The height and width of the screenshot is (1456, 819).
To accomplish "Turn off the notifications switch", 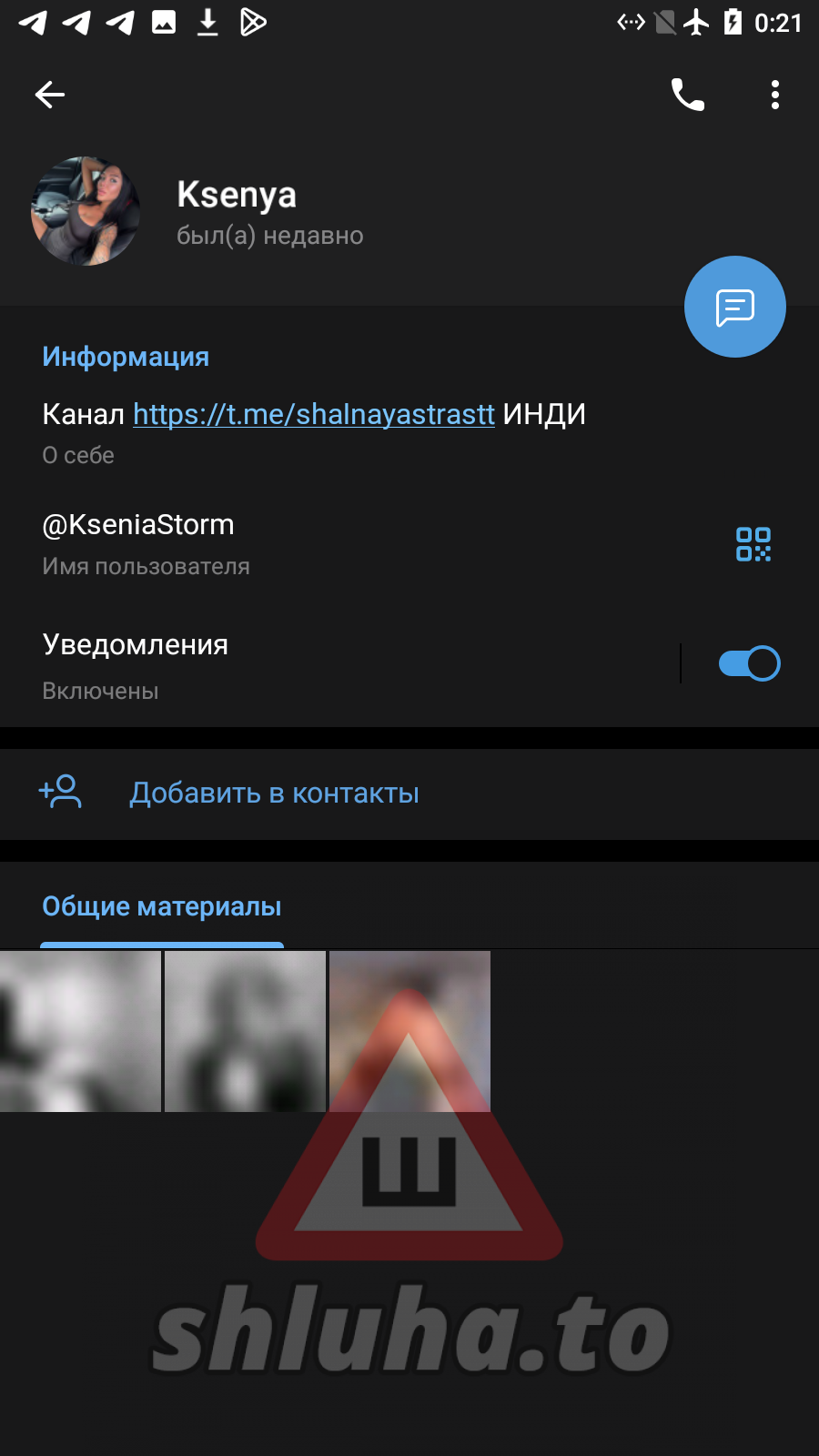I will [749, 663].
